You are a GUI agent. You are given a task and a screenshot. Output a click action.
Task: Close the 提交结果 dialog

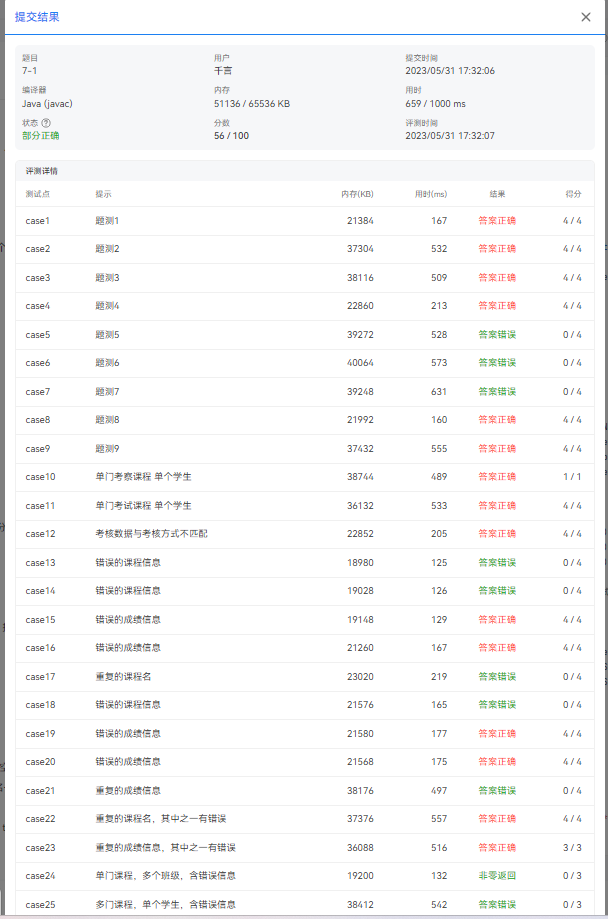(586, 17)
